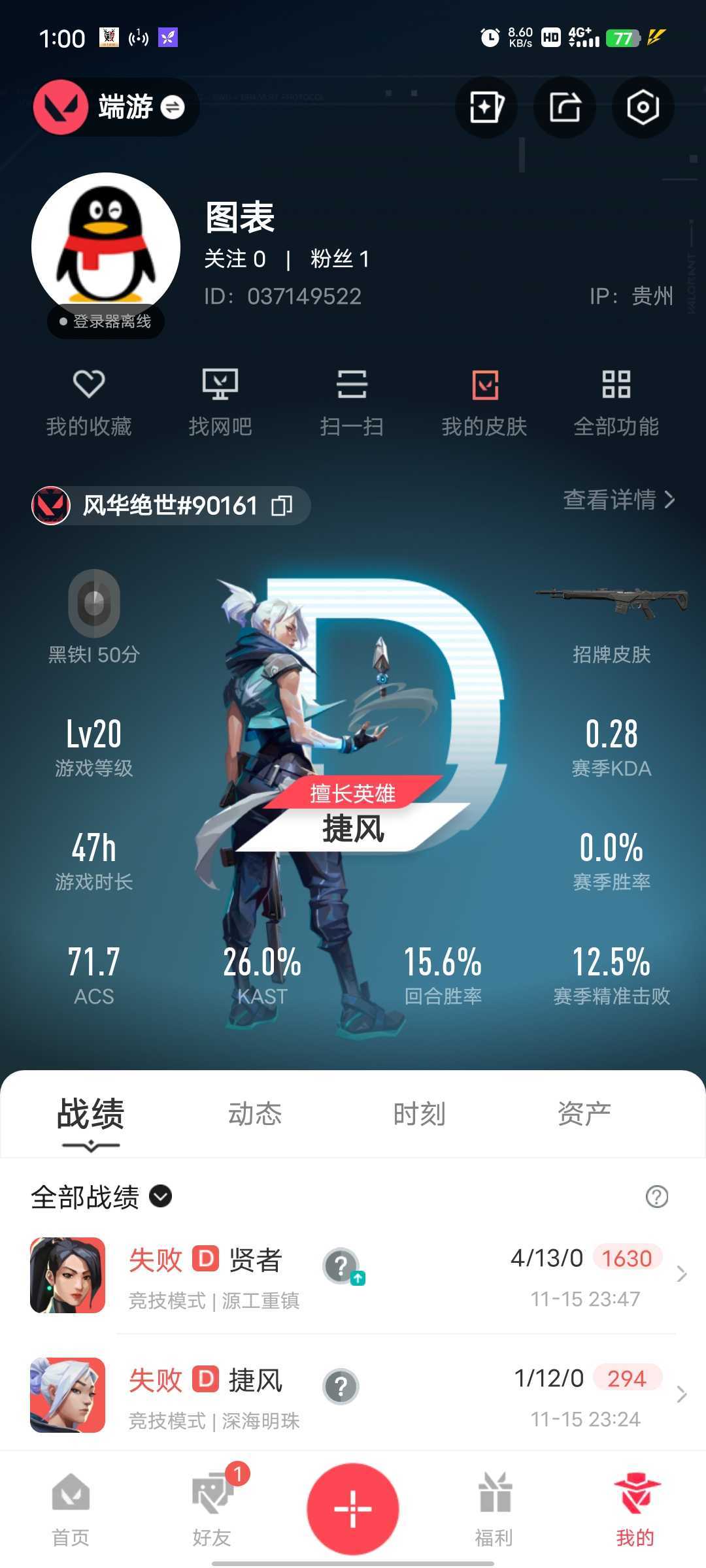Screen dimensions: 706x1568
Task: Tap the share icon in top bar
Action: point(565,107)
